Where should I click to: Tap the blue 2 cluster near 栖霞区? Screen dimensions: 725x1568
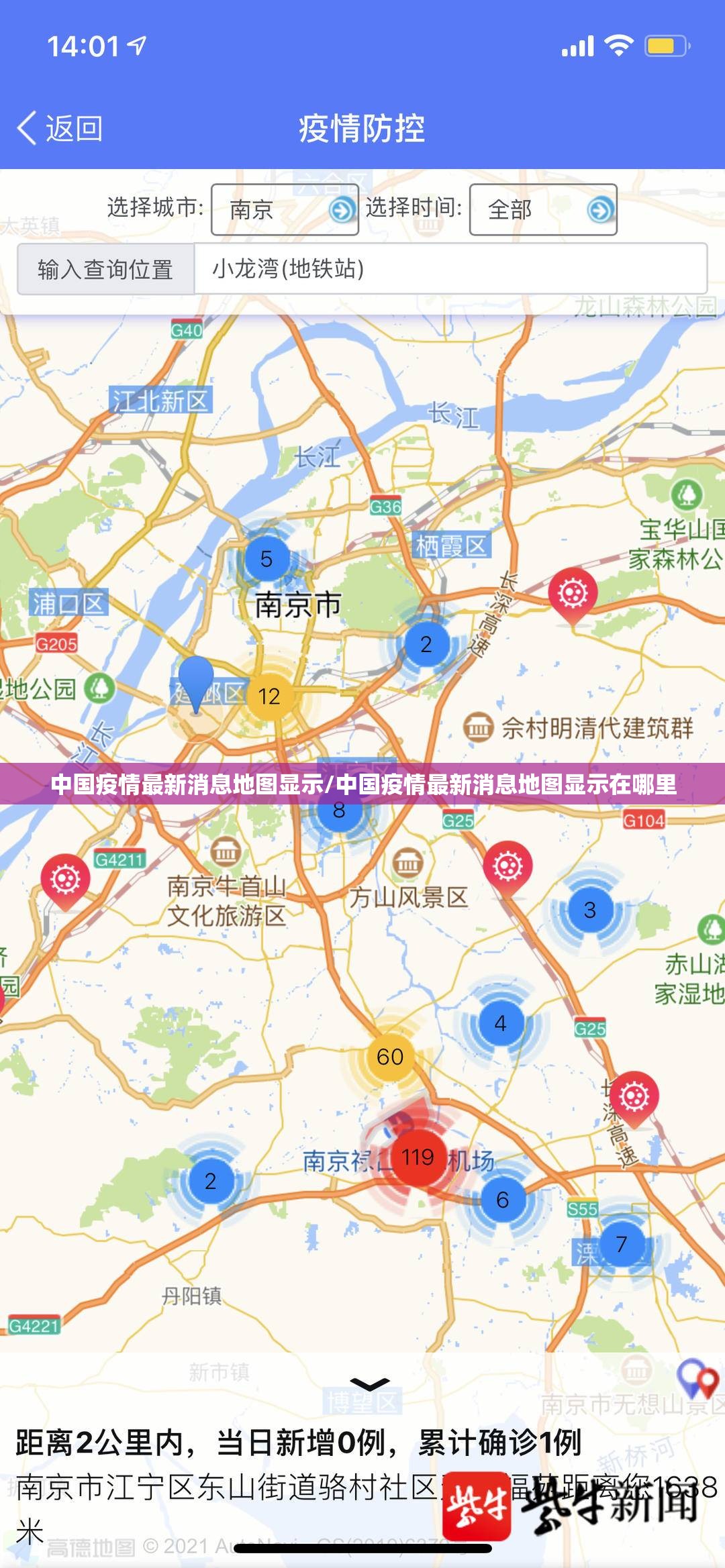[x=425, y=643]
